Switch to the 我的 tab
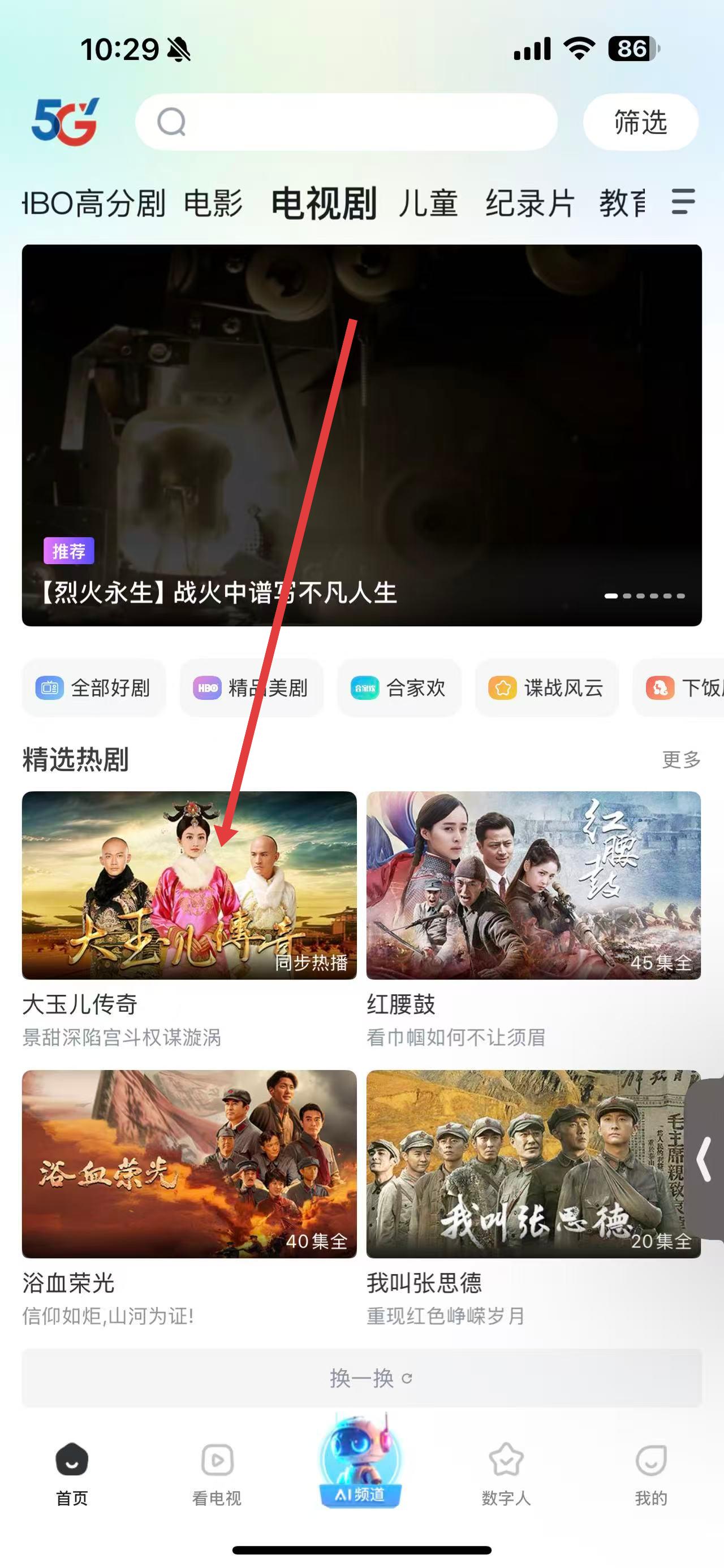The width and height of the screenshot is (724, 1568). click(651, 1472)
